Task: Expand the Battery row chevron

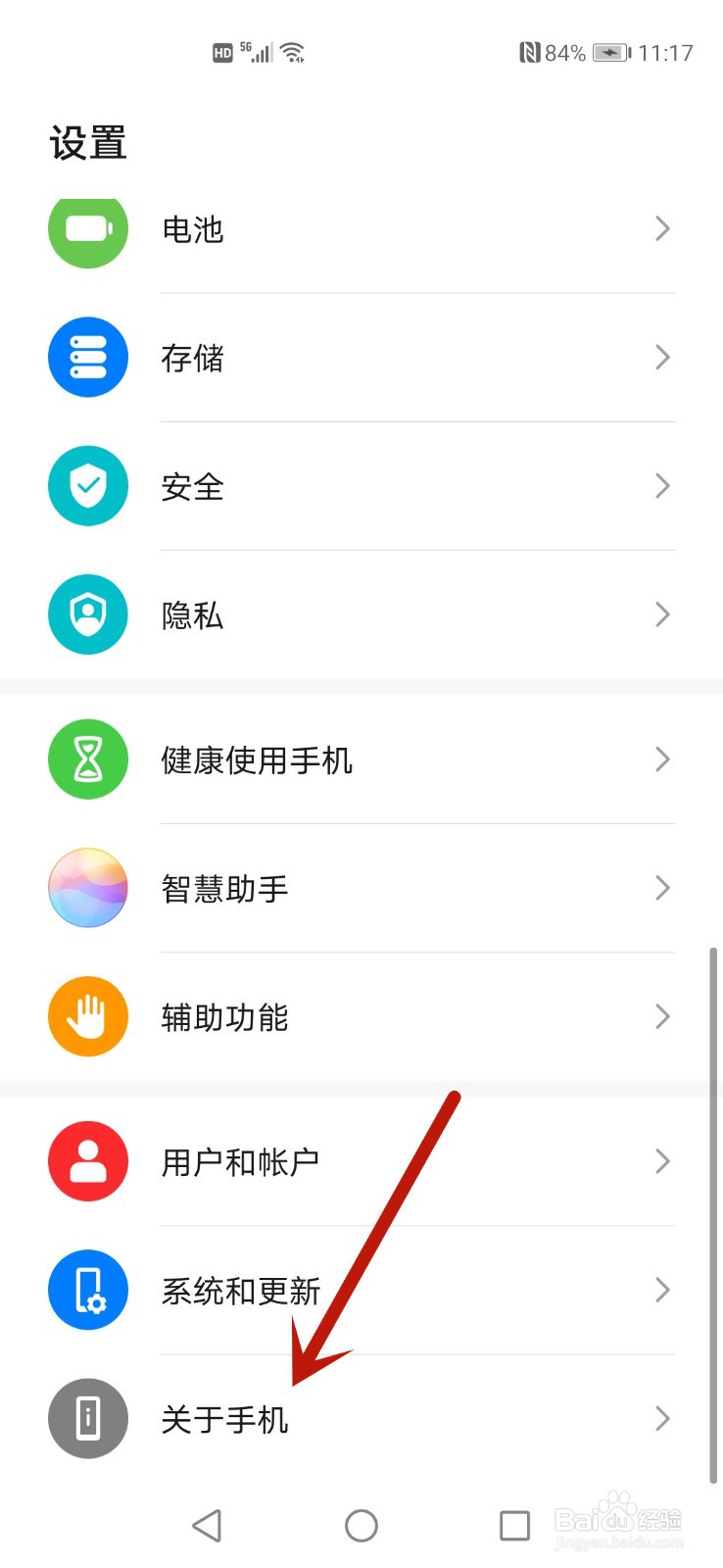Action: click(x=662, y=228)
